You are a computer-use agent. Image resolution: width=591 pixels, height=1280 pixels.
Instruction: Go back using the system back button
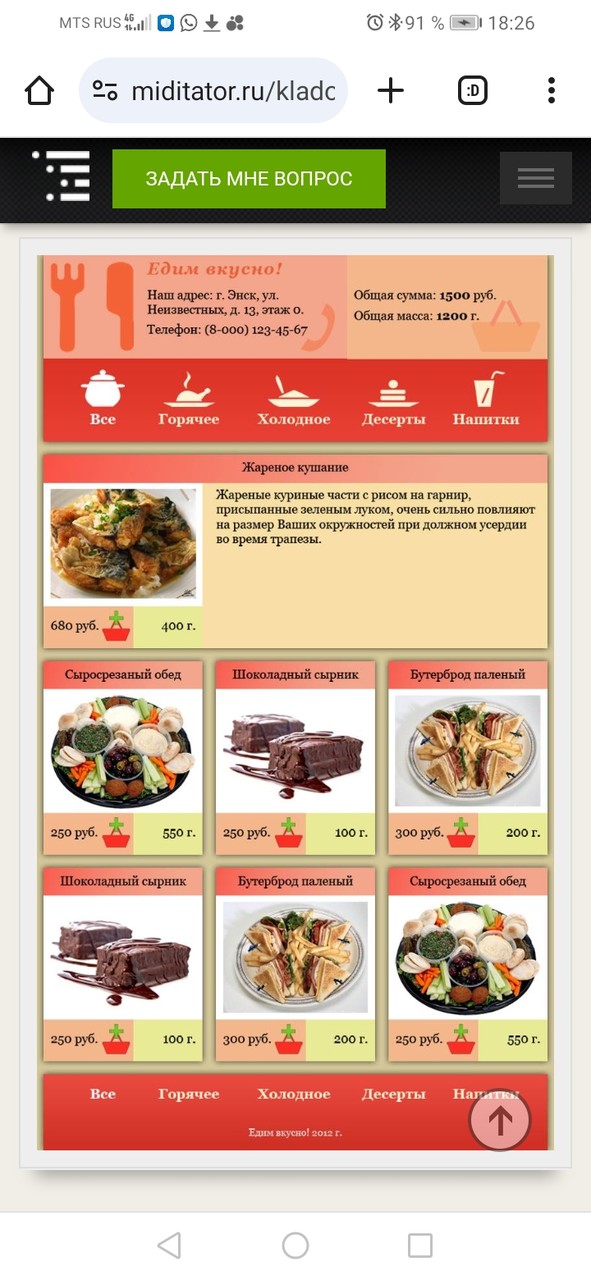click(x=170, y=1245)
